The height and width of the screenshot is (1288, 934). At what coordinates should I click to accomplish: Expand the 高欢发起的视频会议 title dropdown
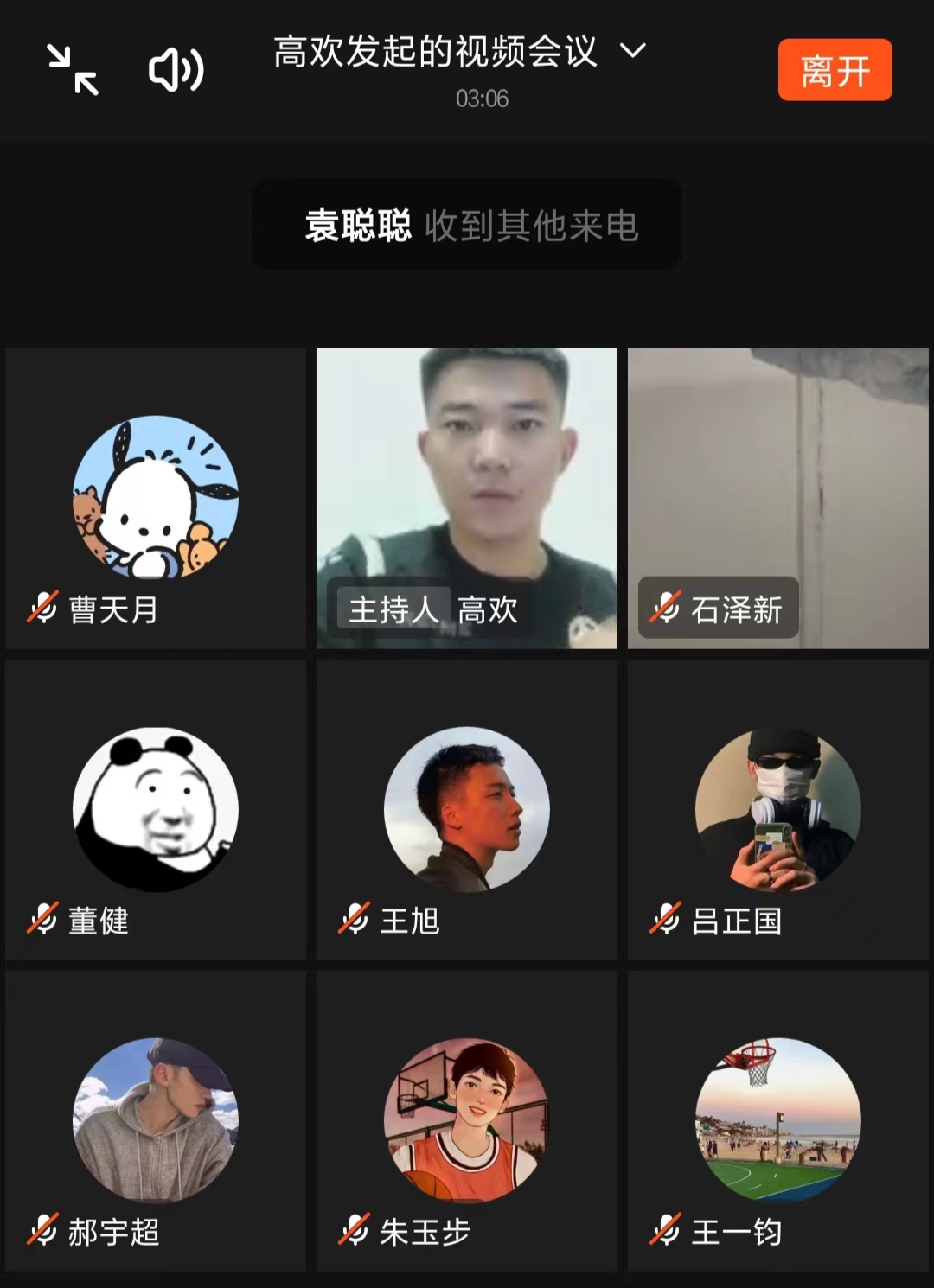coord(633,51)
